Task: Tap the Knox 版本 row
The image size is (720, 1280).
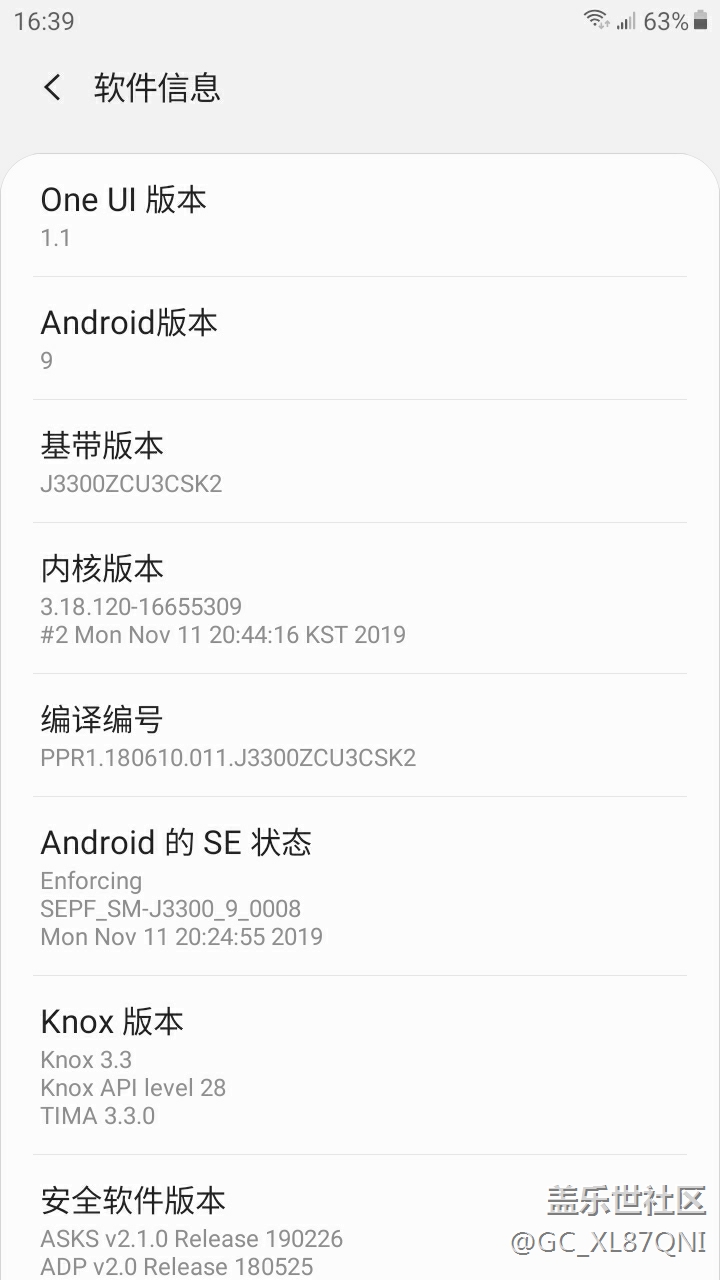Action: coord(360,1066)
